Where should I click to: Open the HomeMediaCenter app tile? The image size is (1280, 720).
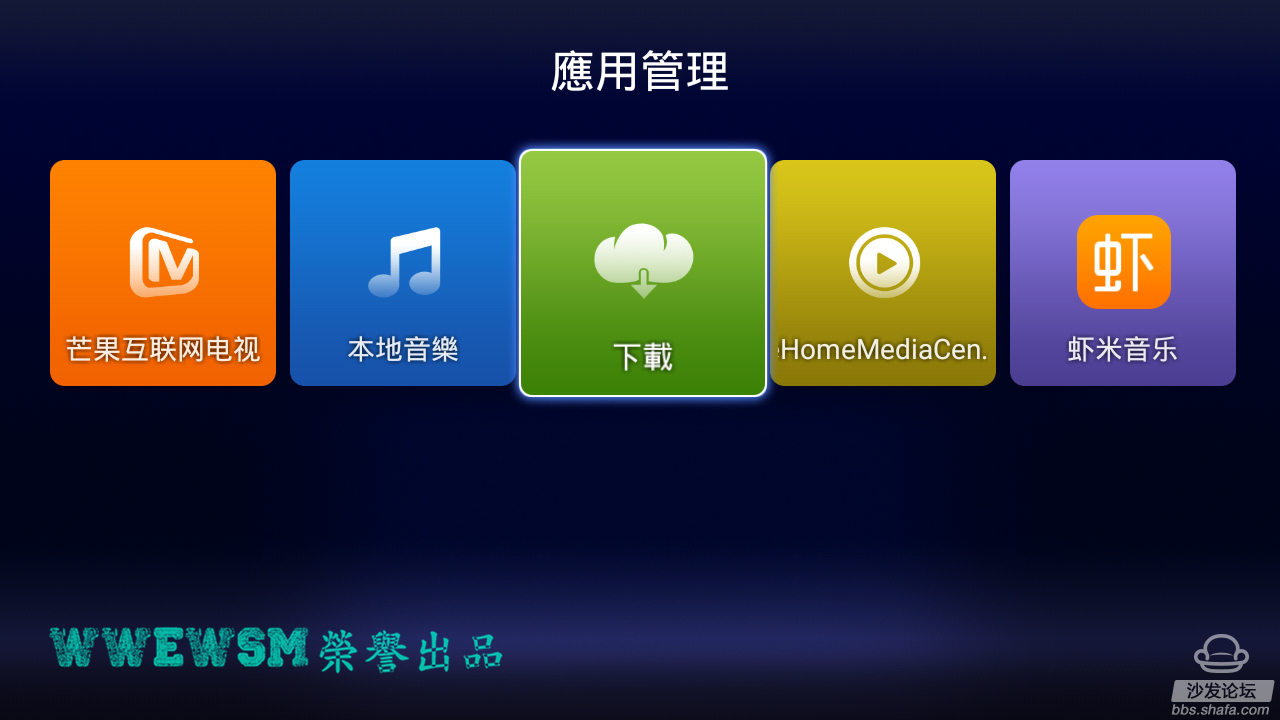tap(883, 272)
